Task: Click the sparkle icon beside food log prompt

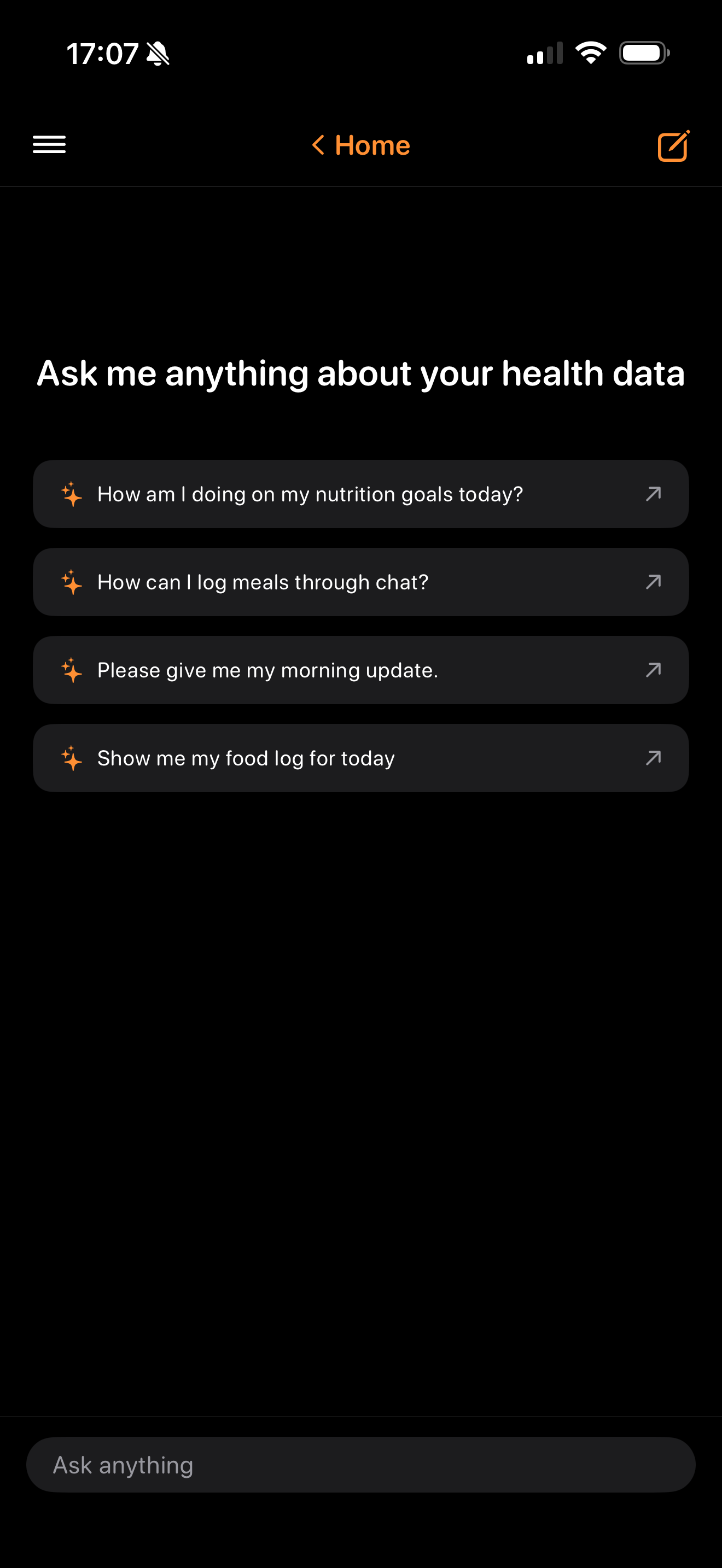Action: [x=71, y=758]
